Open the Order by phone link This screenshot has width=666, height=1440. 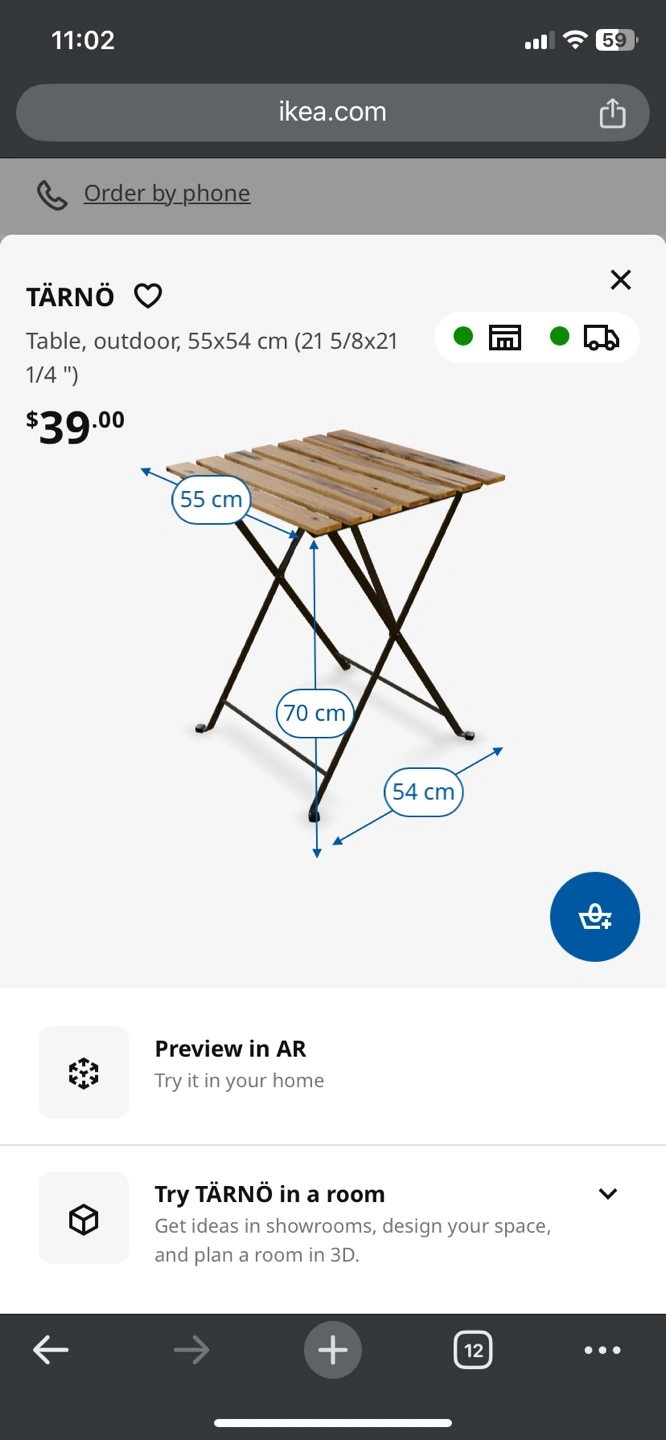(x=166, y=193)
